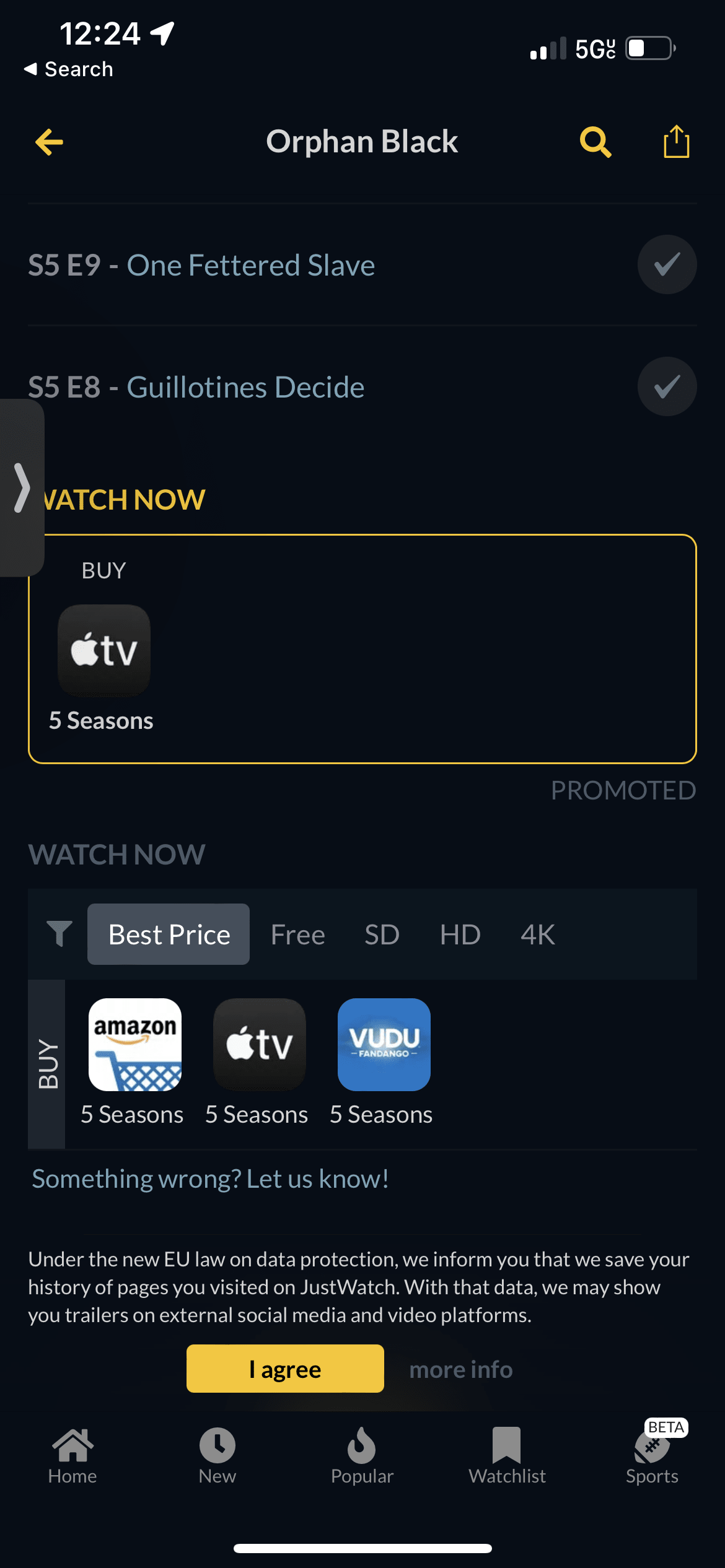Go back using the yellow arrow

point(50,142)
